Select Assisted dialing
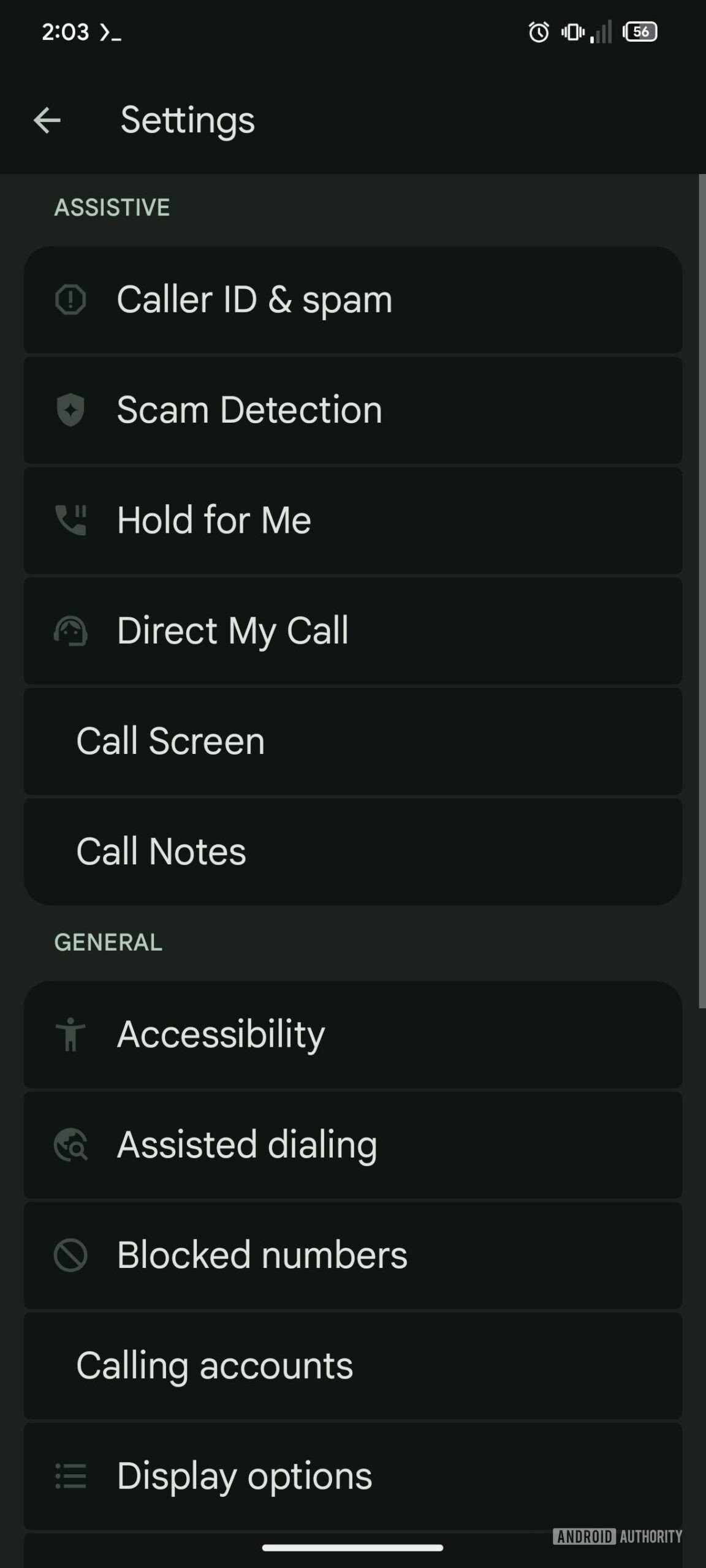 [x=352, y=1145]
